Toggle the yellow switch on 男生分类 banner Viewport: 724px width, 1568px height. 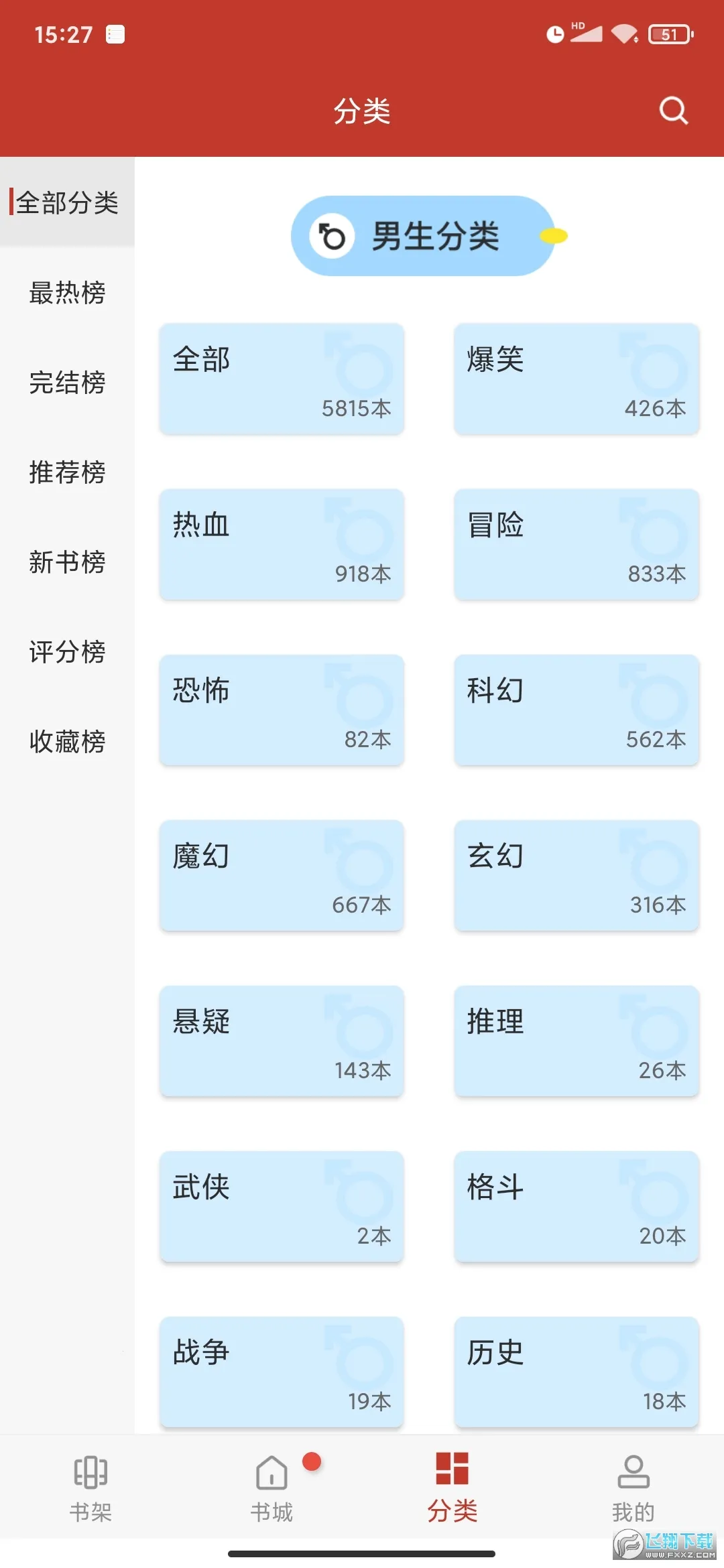(554, 236)
